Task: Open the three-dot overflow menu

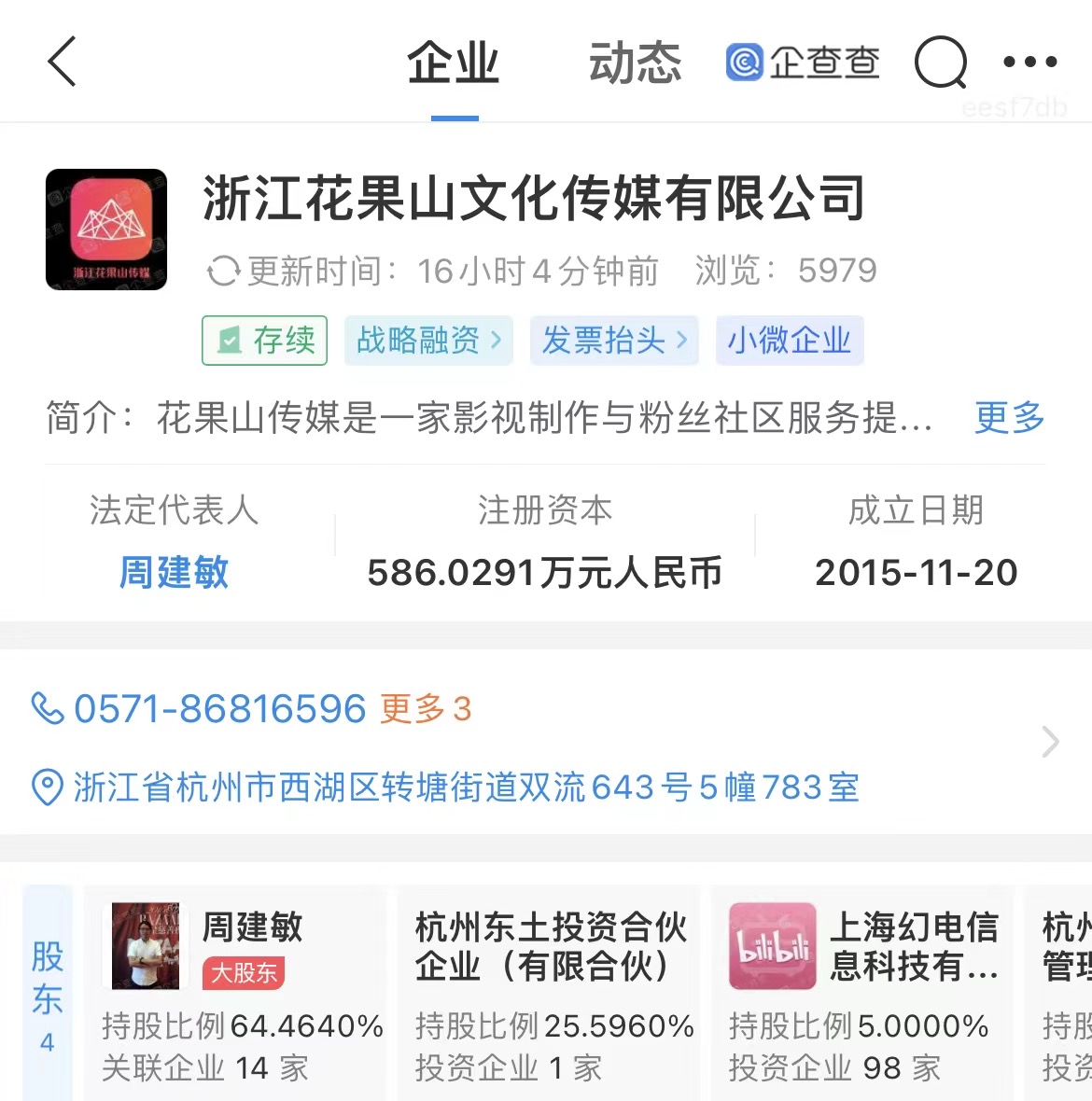Action: (x=1029, y=63)
